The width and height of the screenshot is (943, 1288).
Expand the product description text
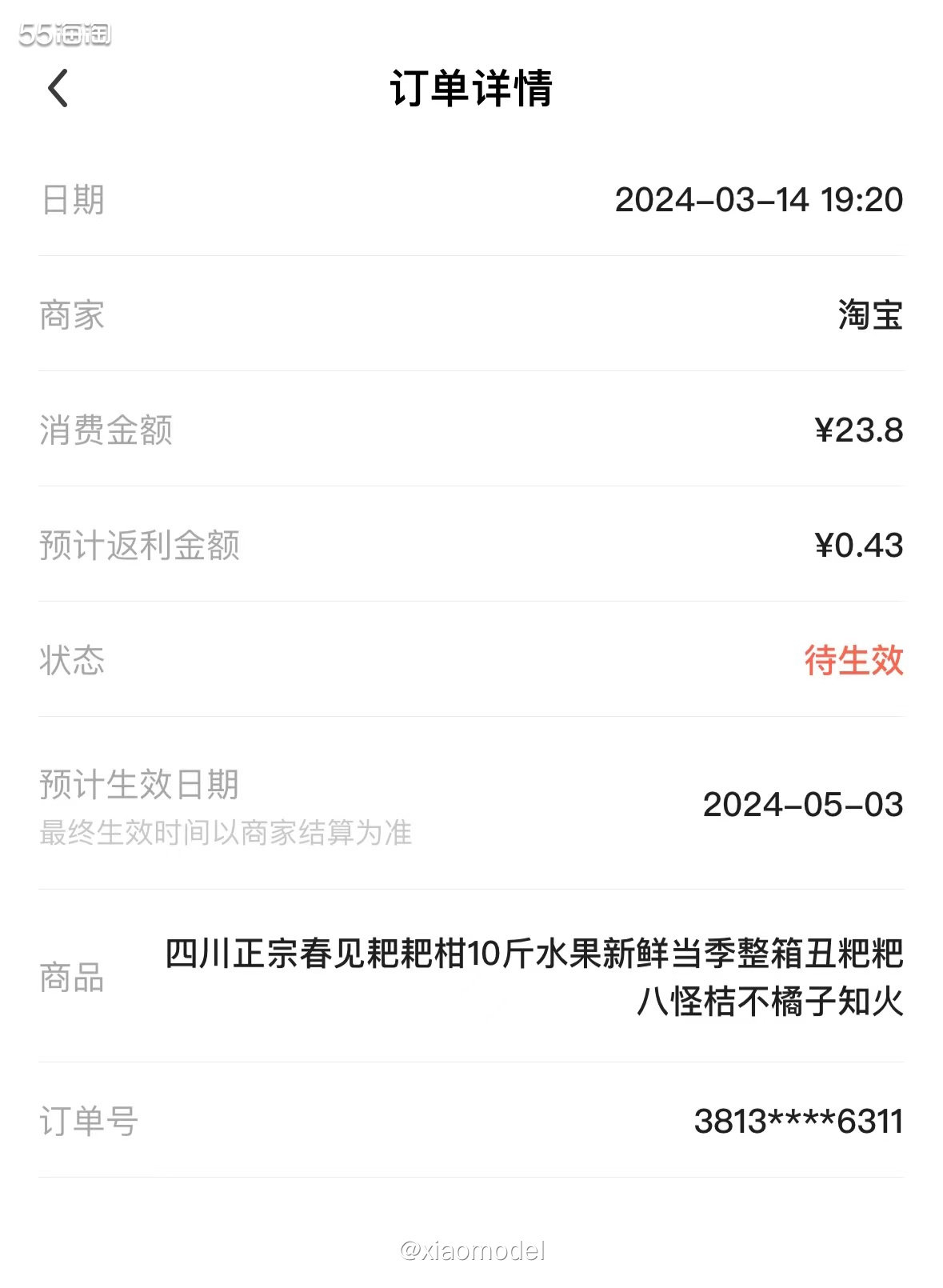pyautogui.click(x=532, y=975)
